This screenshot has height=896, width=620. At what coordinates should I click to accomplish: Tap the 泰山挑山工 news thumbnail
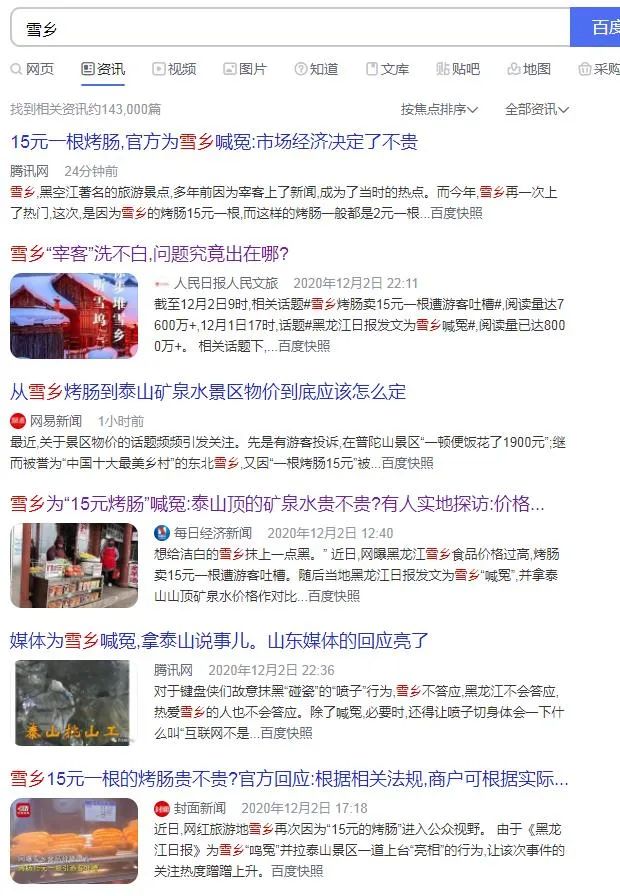[72, 703]
